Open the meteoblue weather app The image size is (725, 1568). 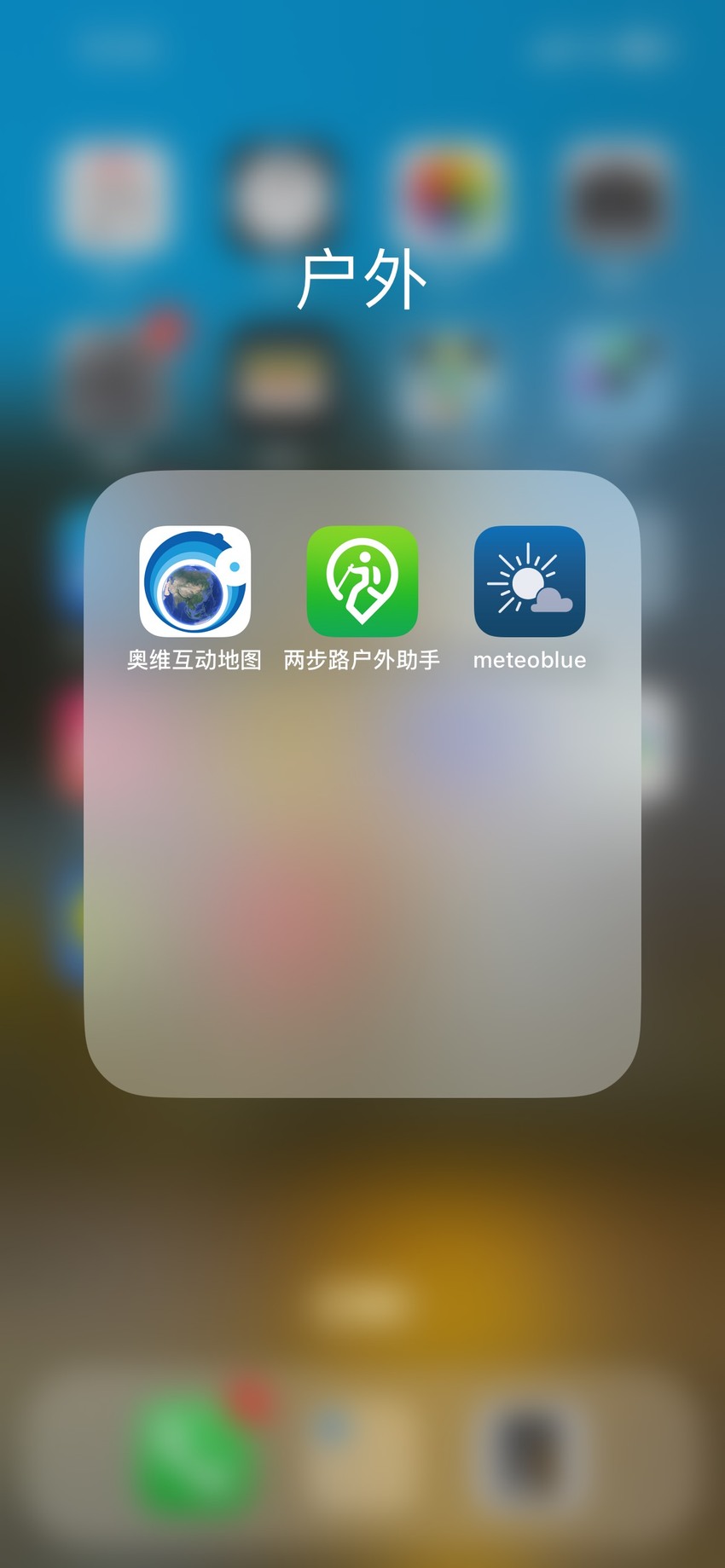pos(530,581)
